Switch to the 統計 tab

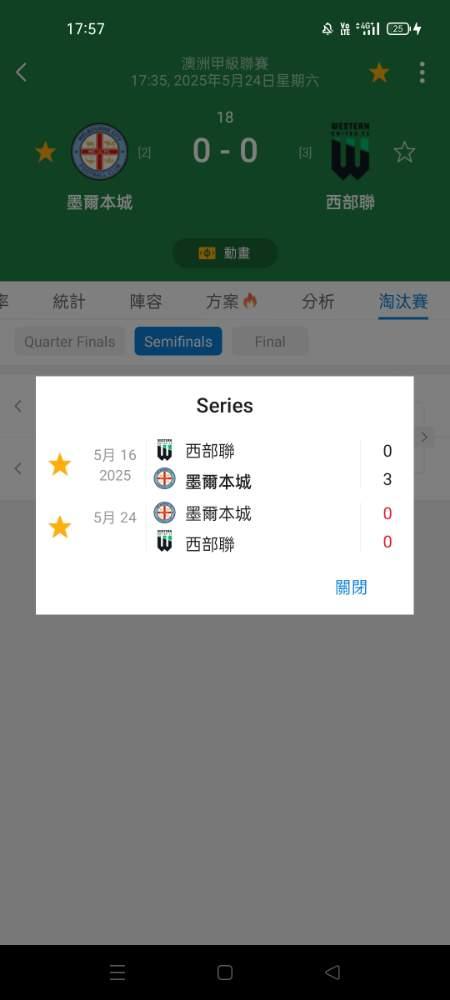click(69, 302)
